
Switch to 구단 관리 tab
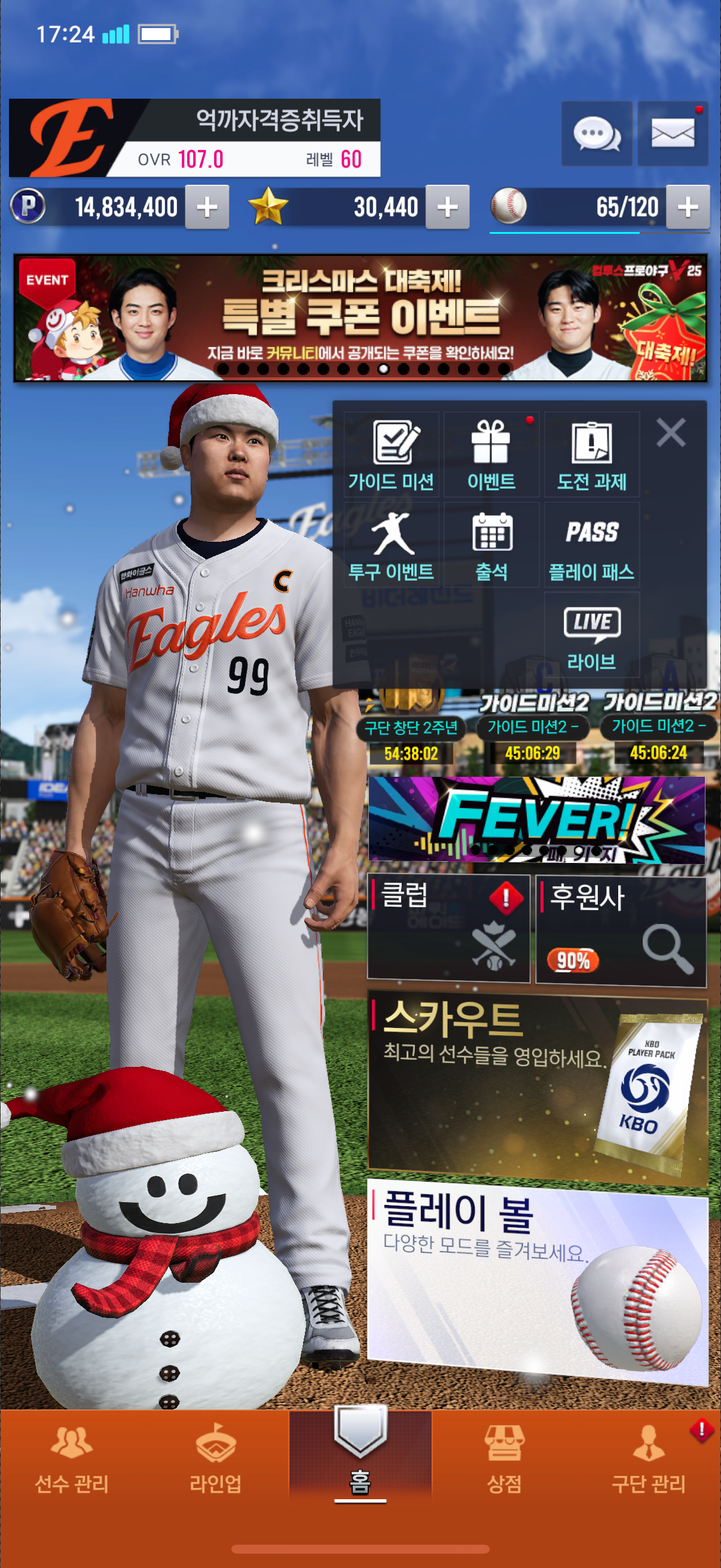point(649,1461)
